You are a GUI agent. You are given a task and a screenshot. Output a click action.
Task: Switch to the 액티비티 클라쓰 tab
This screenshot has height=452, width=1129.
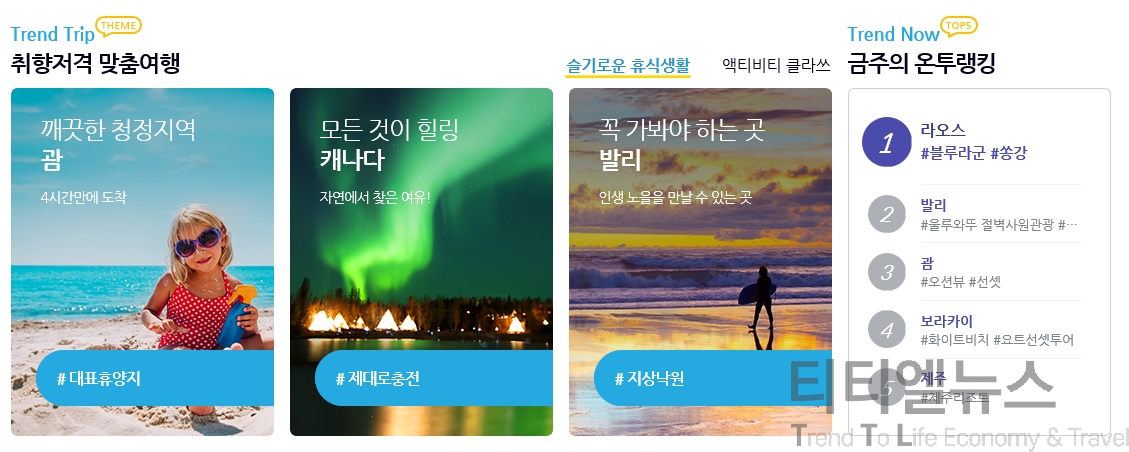click(776, 66)
